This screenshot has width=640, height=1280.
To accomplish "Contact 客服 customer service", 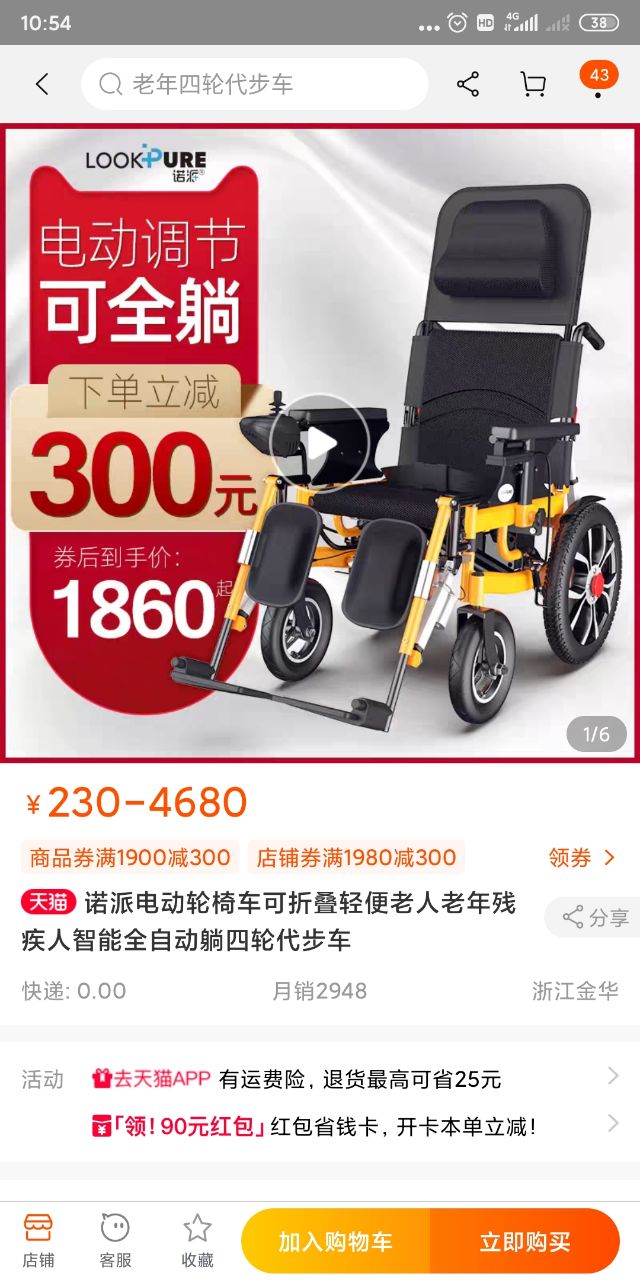I will (116, 1240).
